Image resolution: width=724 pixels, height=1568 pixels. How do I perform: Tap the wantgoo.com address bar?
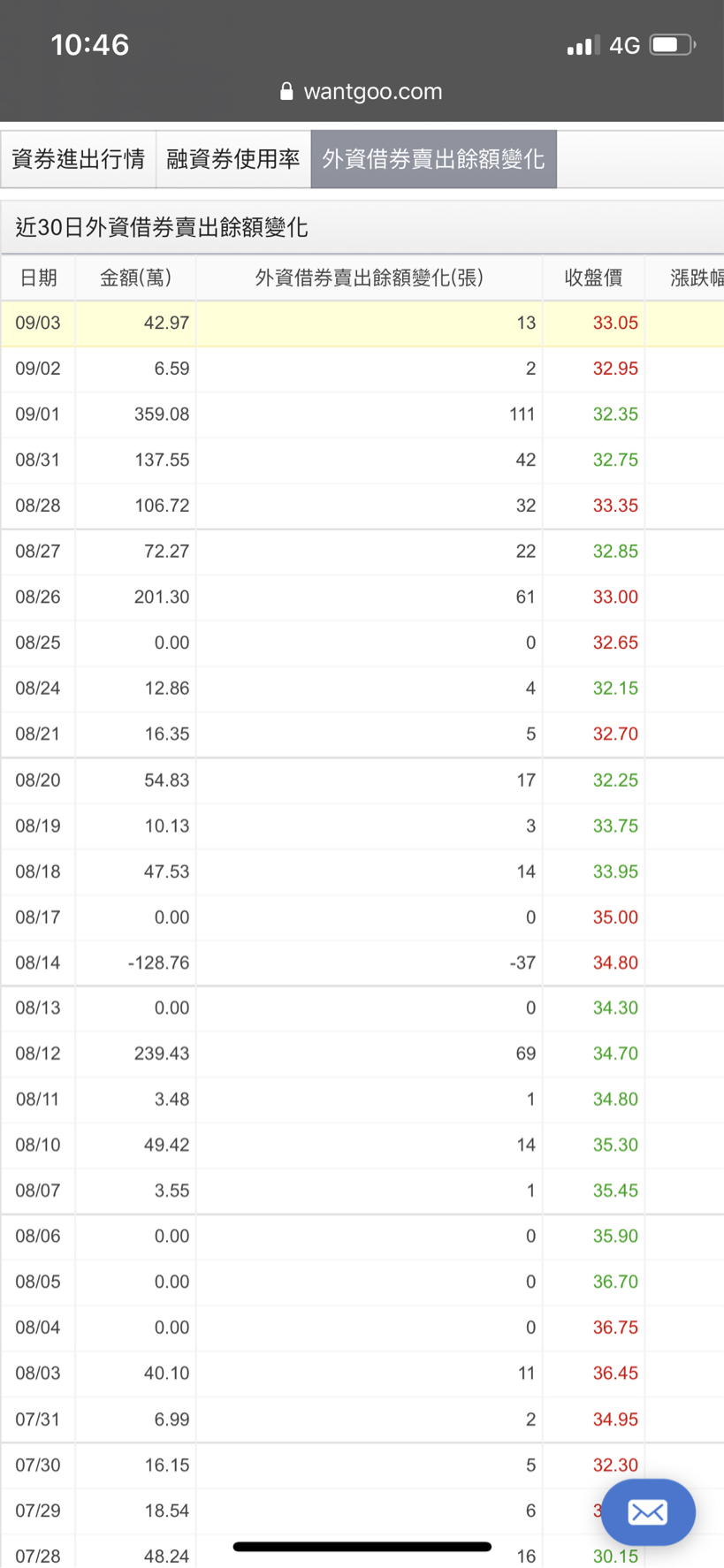point(362,92)
